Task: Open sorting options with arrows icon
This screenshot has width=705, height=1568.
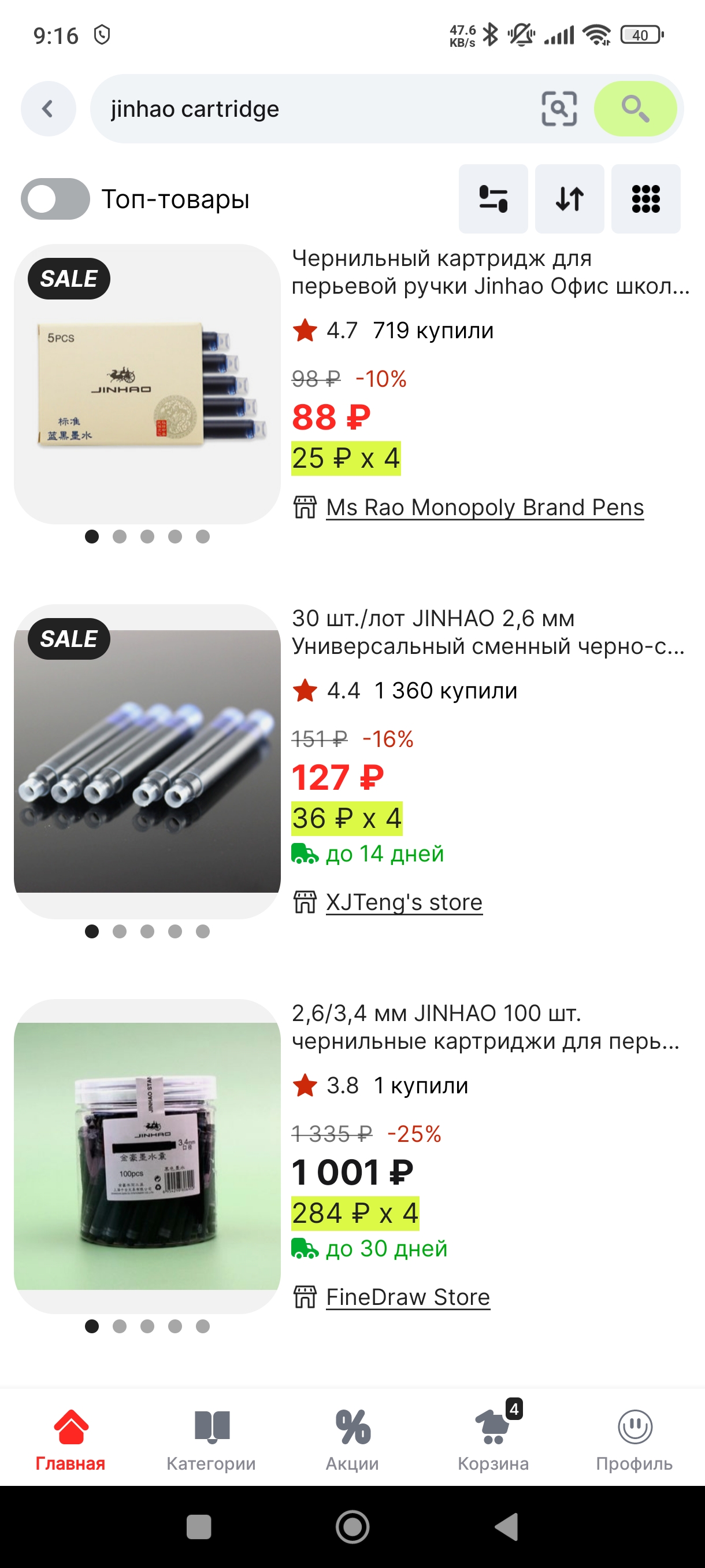Action: [x=569, y=199]
